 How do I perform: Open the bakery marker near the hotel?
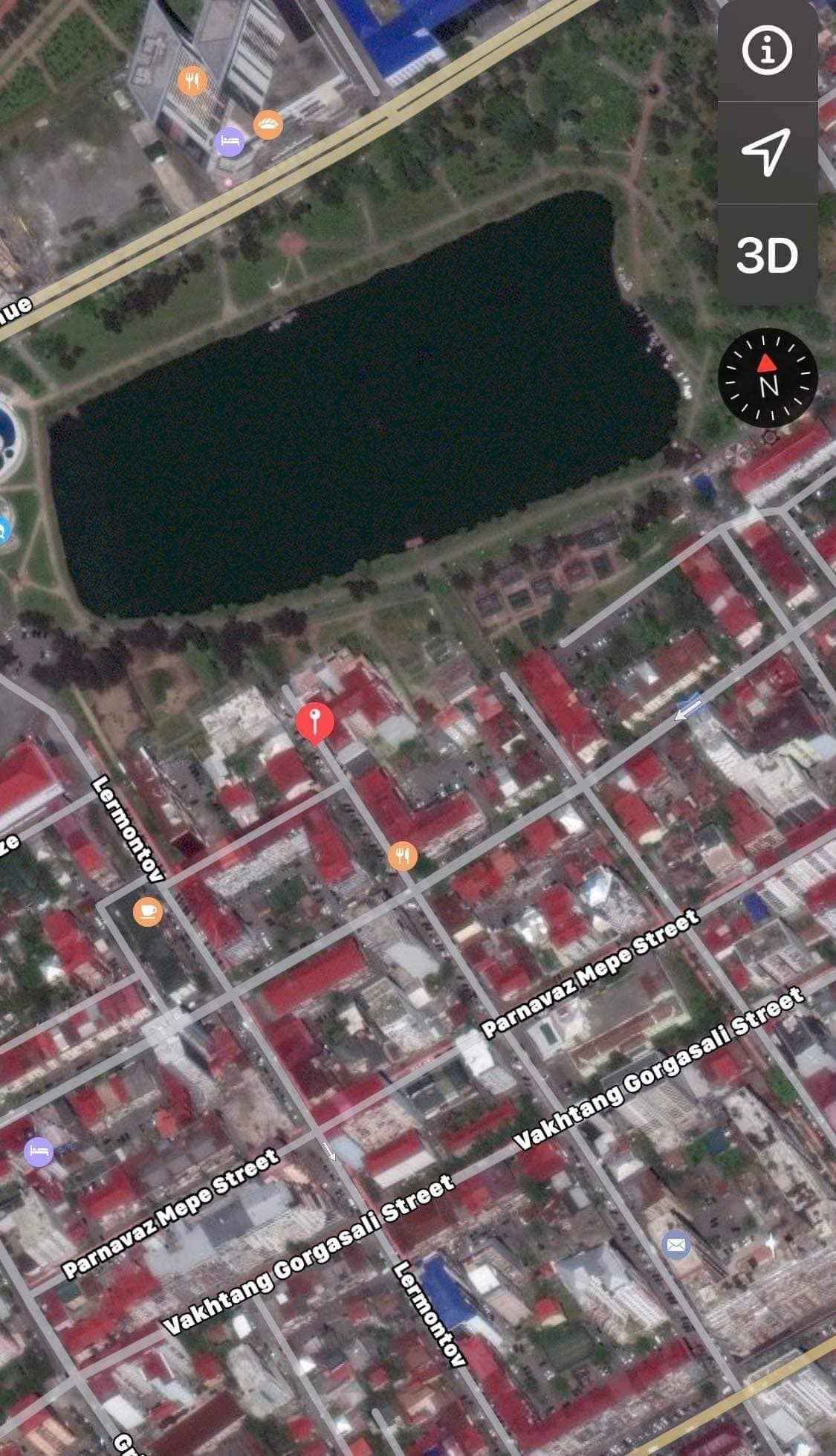(268, 124)
